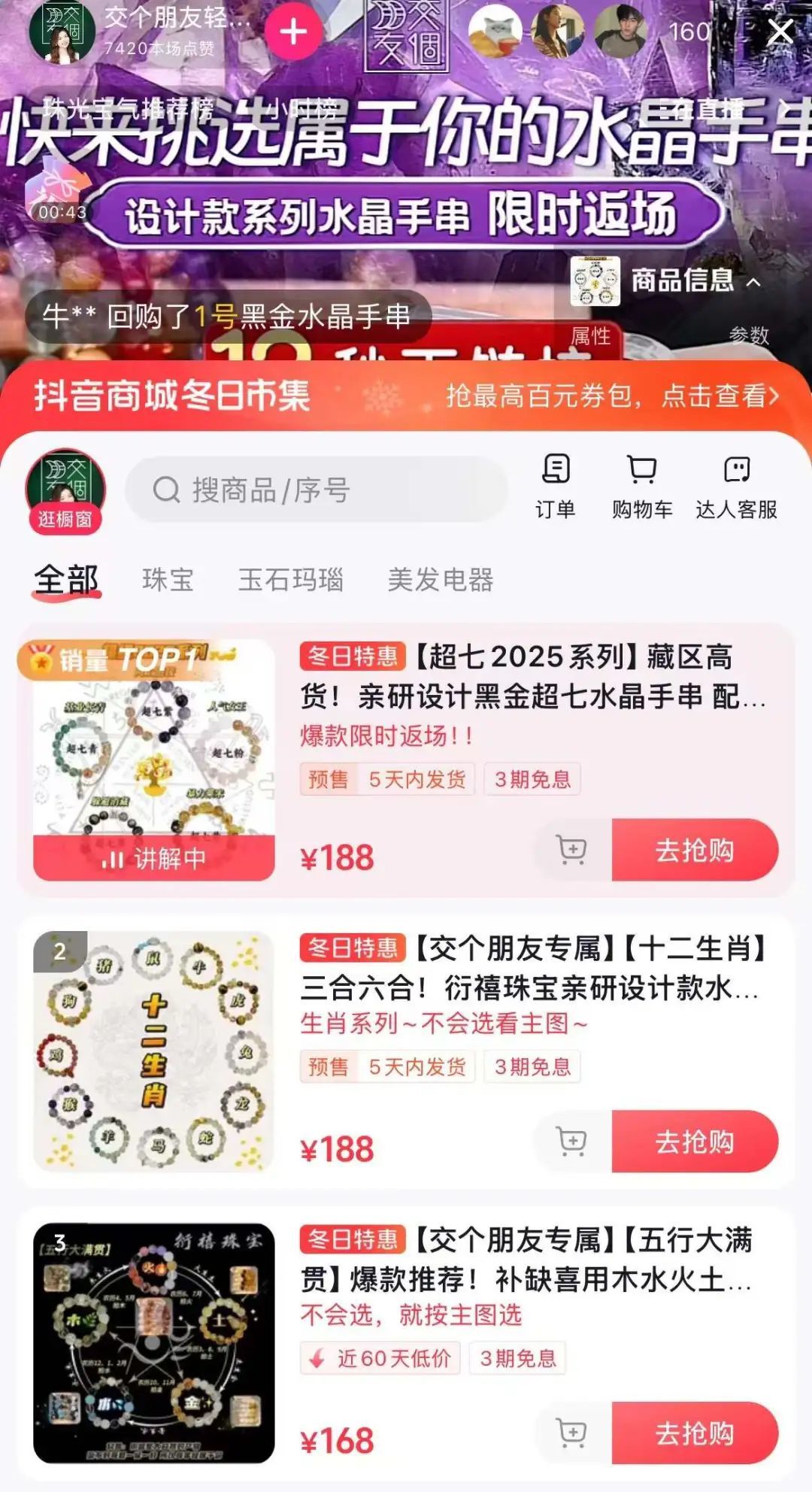Open the 逛橱窗 shop window avatar

pyautogui.click(x=65, y=490)
